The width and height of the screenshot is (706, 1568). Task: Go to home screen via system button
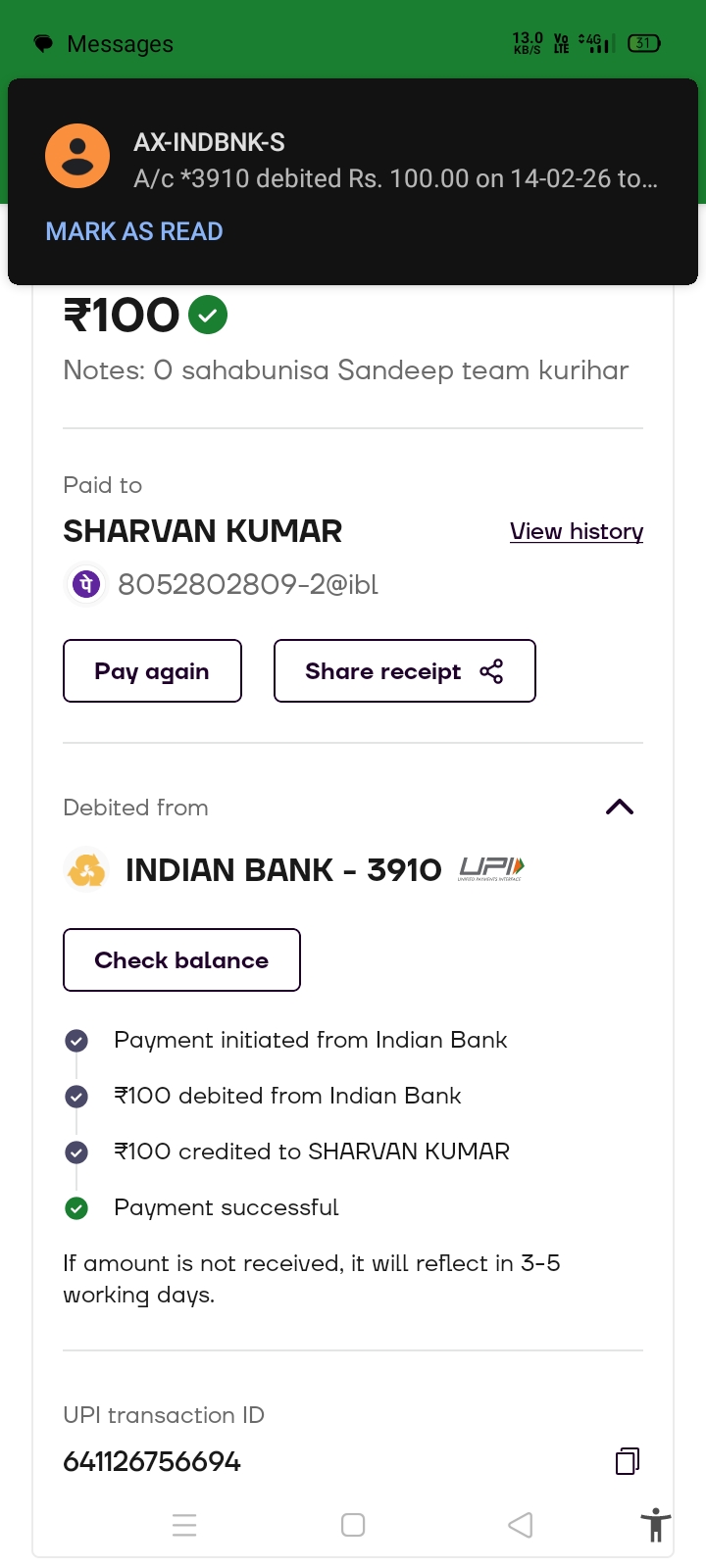pyautogui.click(x=353, y=1525)
